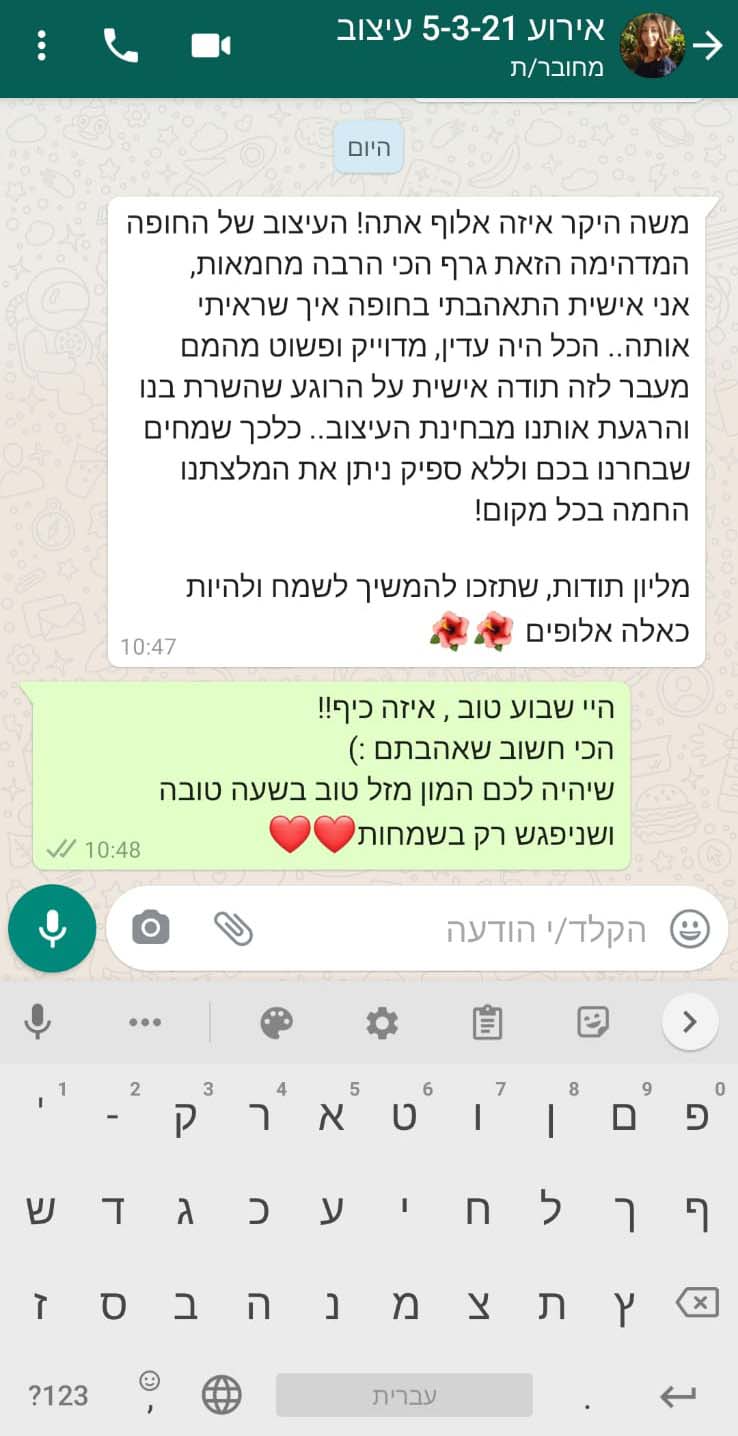Screen dimensions: 738x1436
Task: Record a voice message
Action: click(52, 928)
